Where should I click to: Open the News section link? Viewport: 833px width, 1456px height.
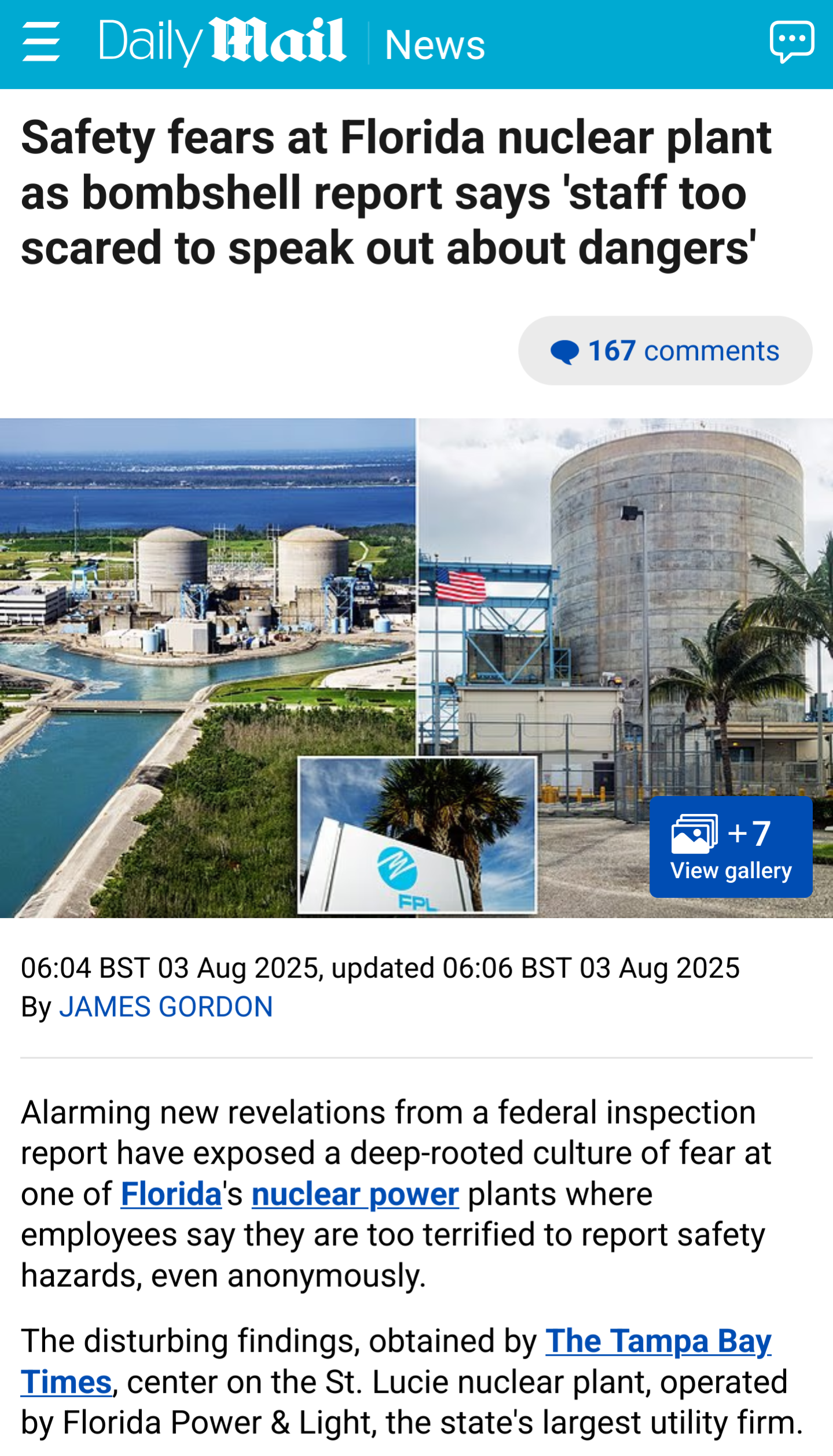click(435, 45)
